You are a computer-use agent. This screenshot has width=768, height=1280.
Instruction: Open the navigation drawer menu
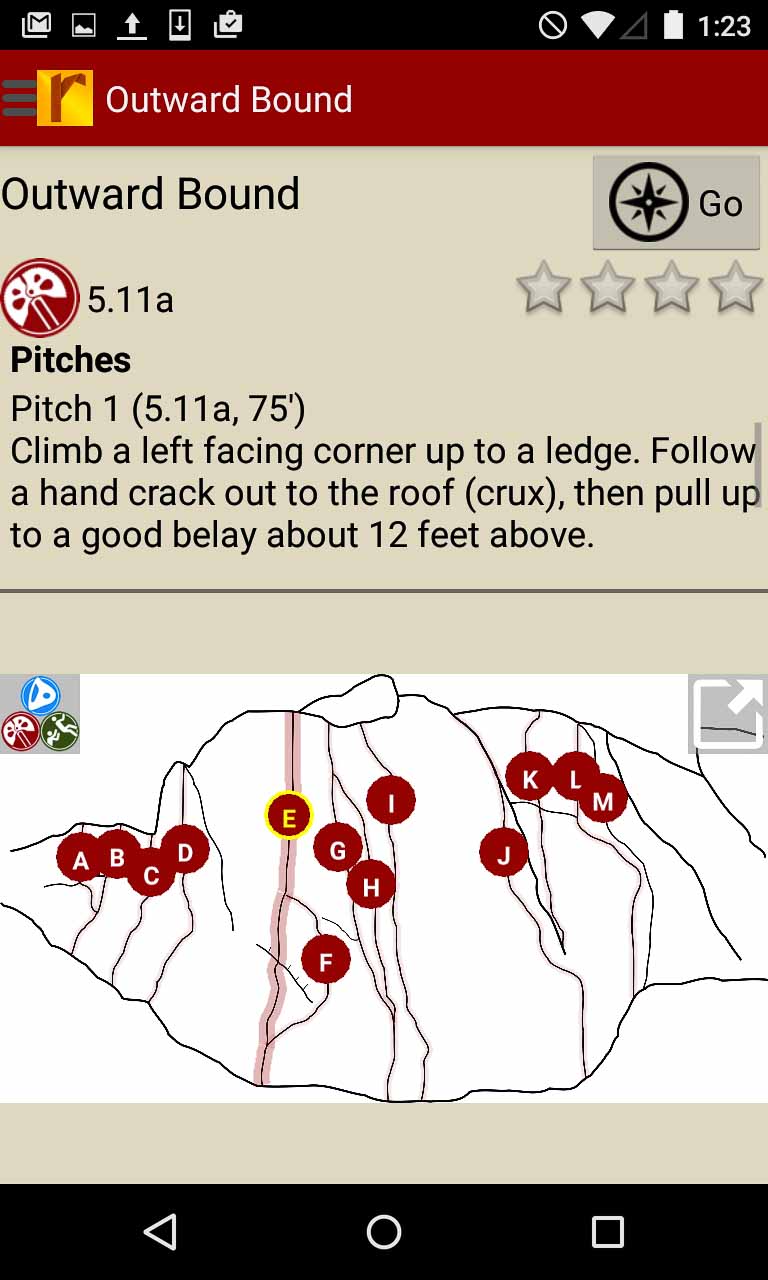click(22, 98)
